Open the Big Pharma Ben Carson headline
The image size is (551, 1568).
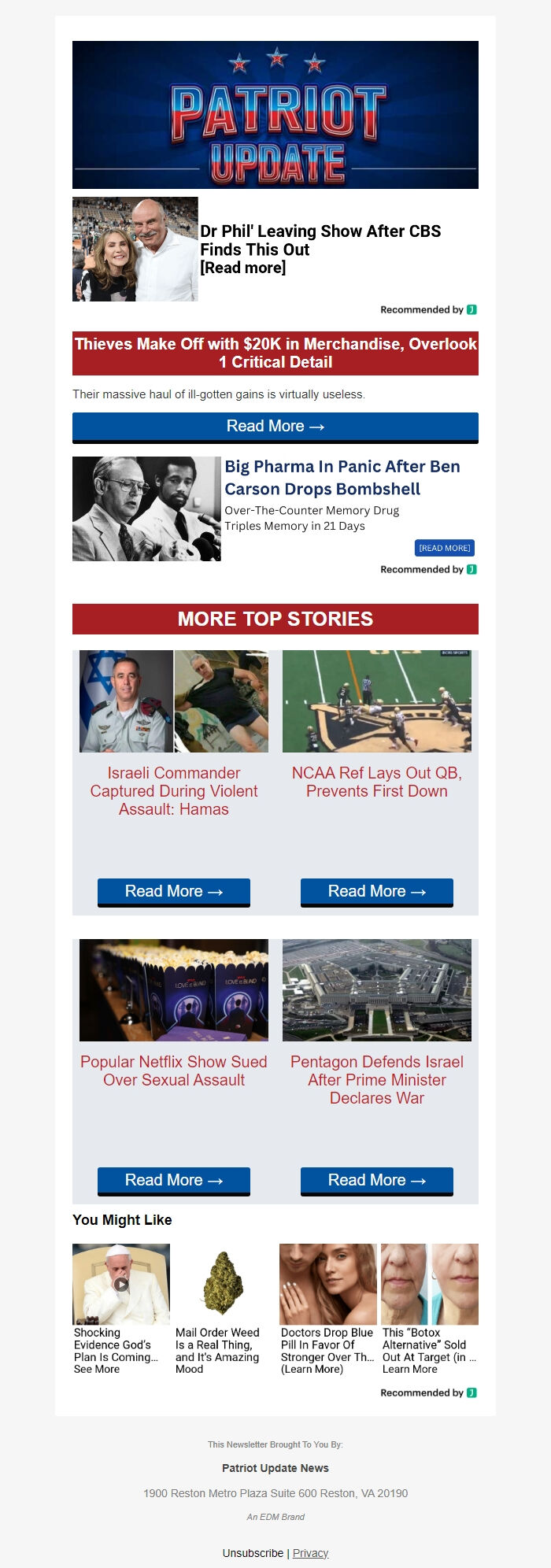click(x=342, y=478)
